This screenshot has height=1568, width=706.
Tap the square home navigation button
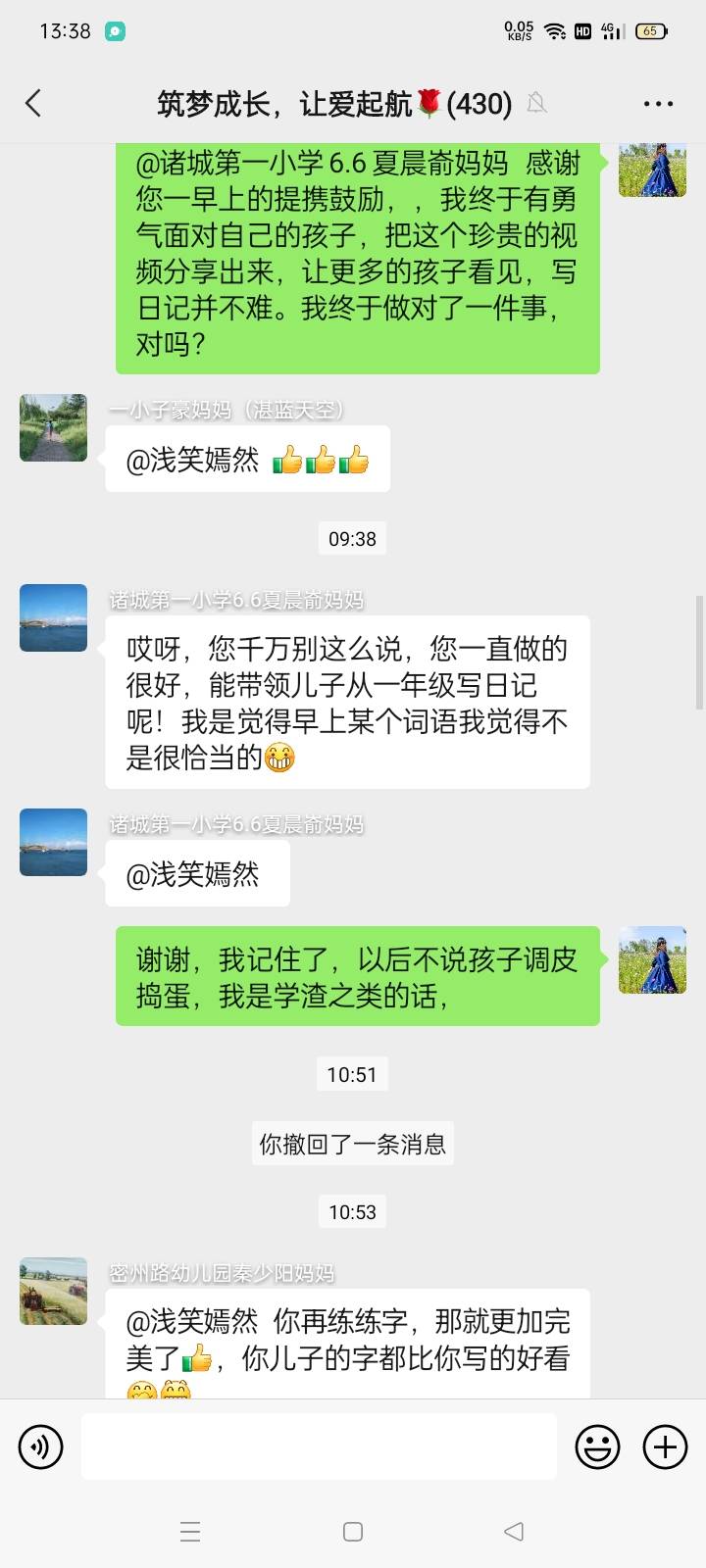[x=352, y=1530]
